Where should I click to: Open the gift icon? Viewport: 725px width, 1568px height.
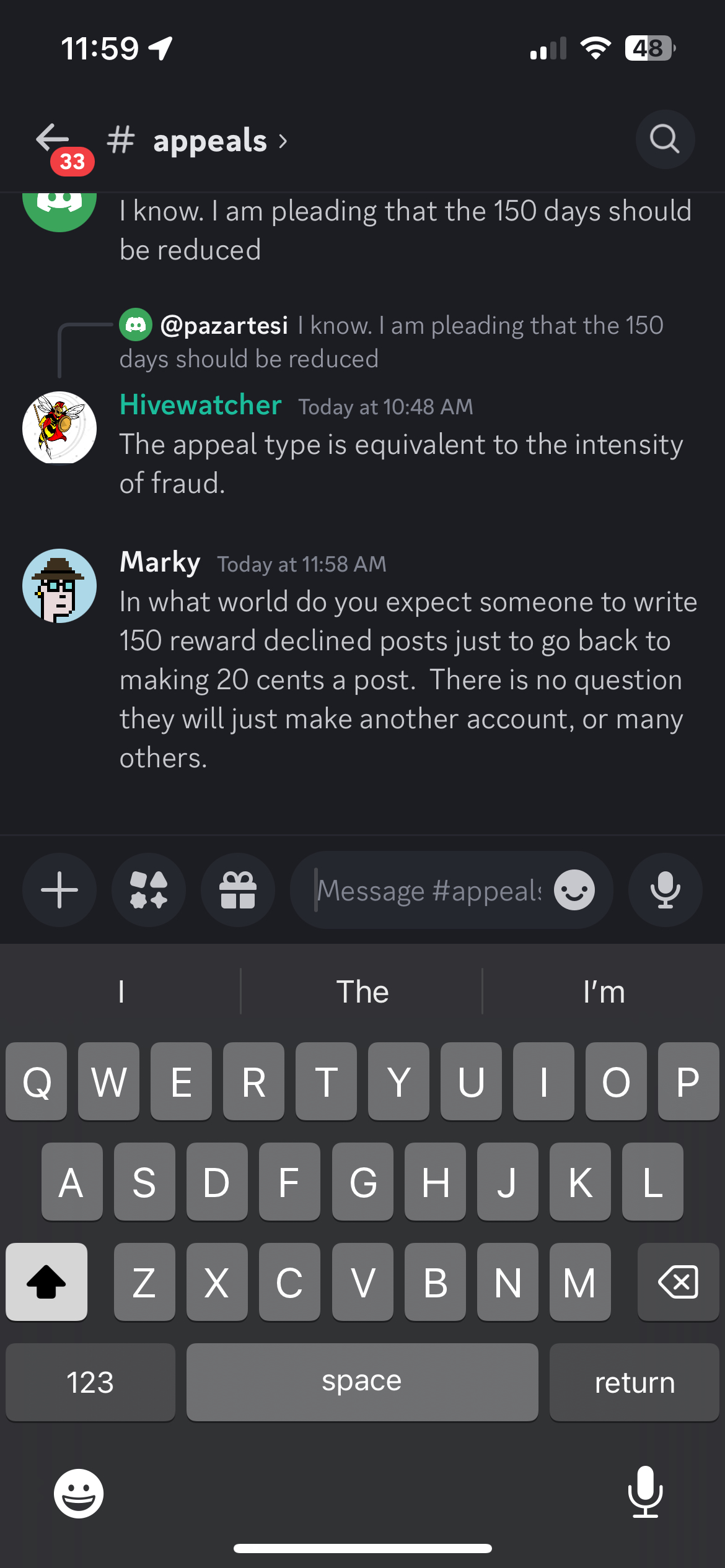[x=238, y=890]
